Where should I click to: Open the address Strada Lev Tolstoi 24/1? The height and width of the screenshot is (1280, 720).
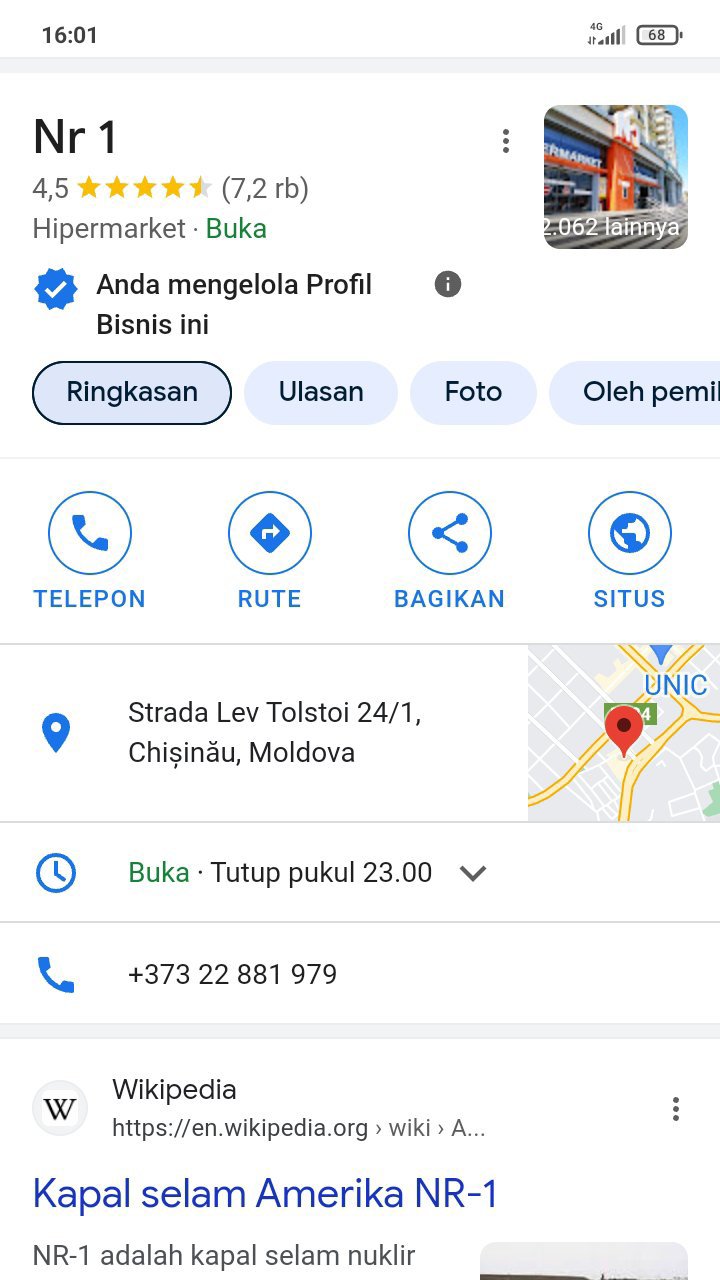tap(274, 733)
